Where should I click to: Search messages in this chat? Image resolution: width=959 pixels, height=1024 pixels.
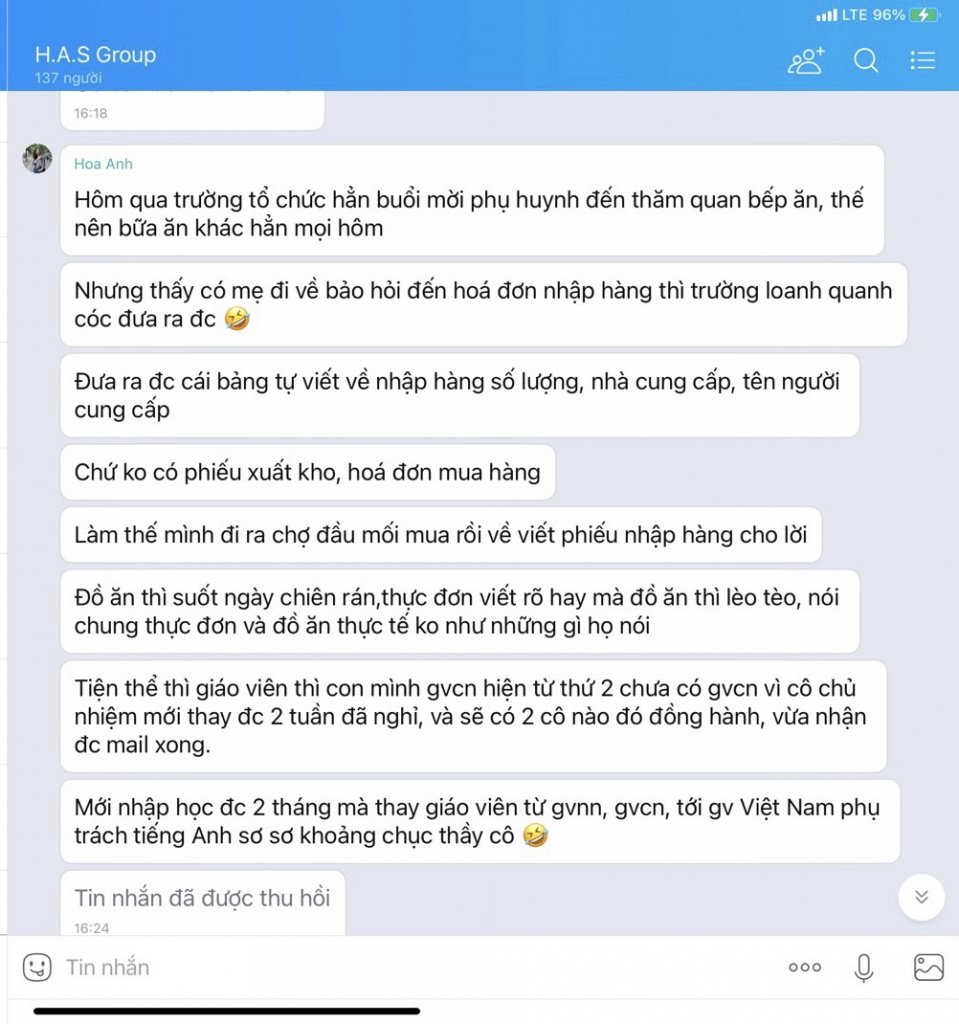click(866, 62)
